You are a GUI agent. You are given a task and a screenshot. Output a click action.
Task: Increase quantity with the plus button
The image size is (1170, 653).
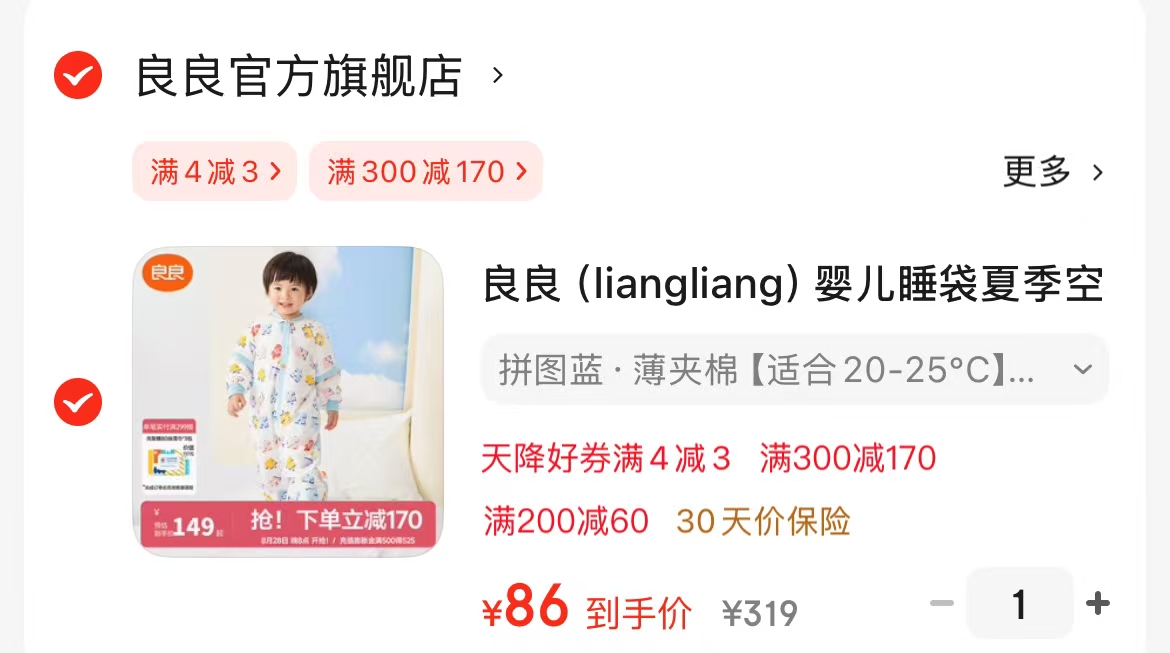pyautogui.click(x=1097, y=604)
